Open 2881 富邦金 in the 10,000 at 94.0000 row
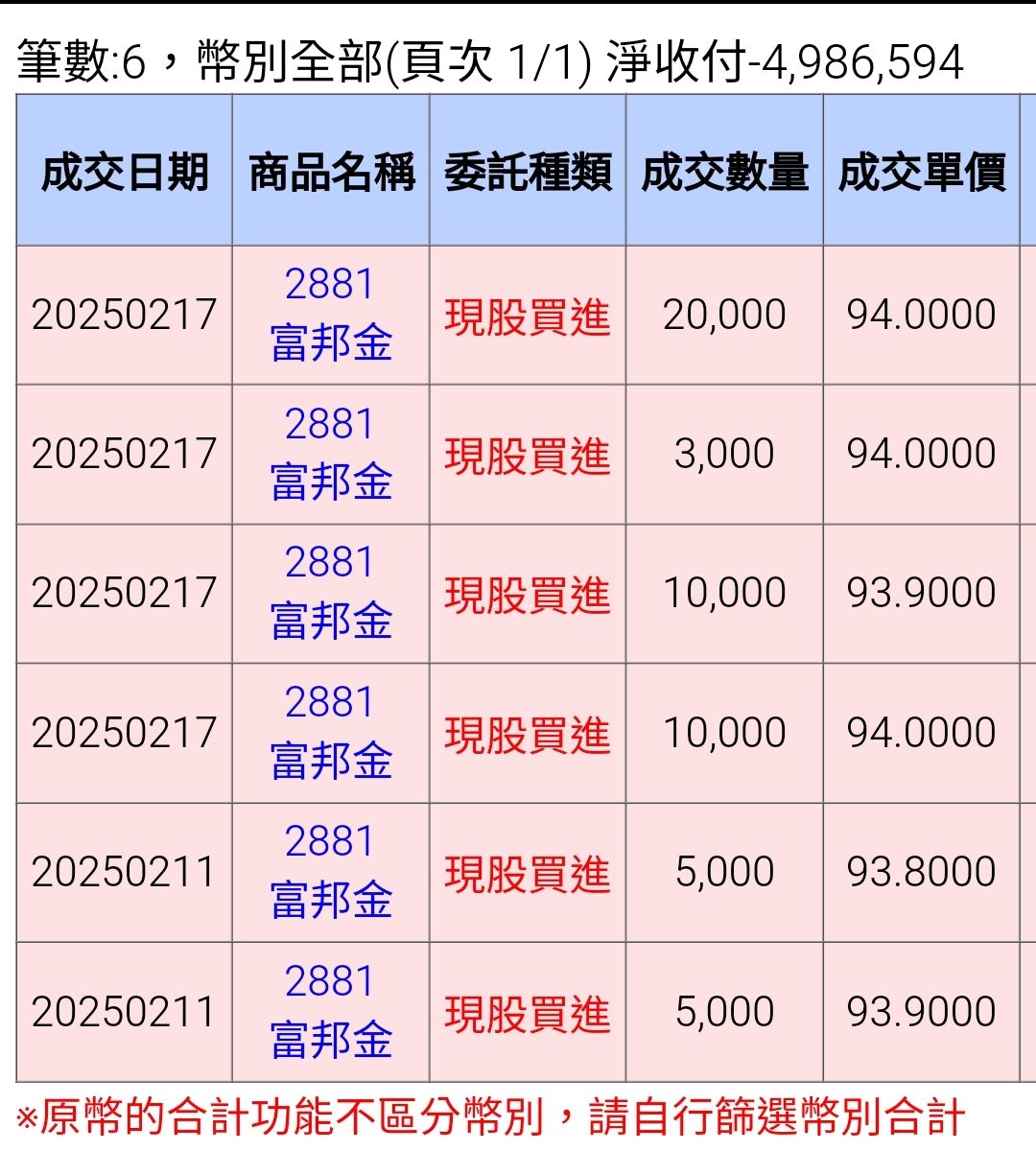 pyautogui.click(x=331, y=733)
